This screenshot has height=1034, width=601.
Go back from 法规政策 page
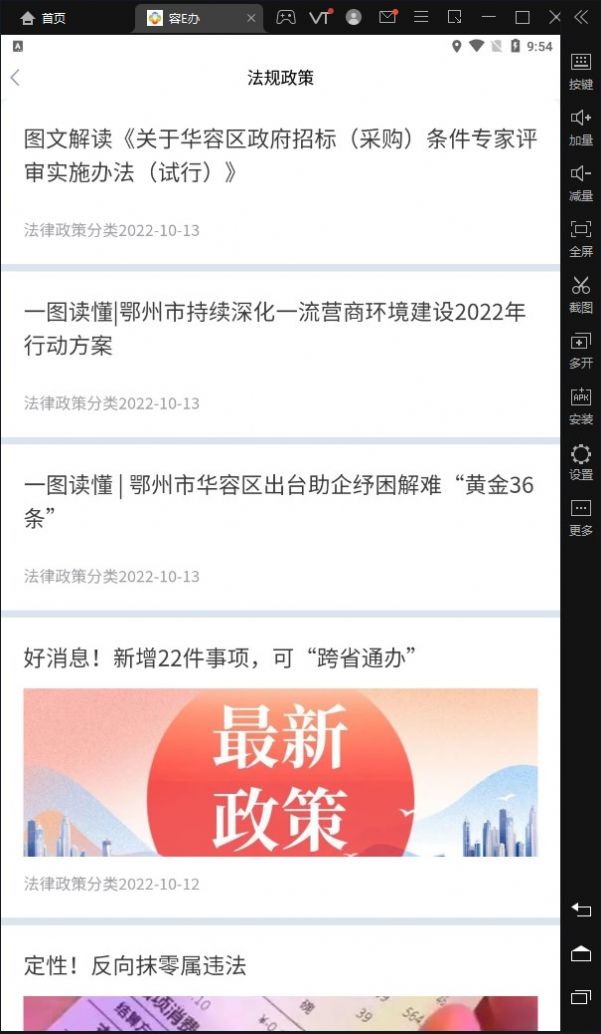[x=15, y=78]
